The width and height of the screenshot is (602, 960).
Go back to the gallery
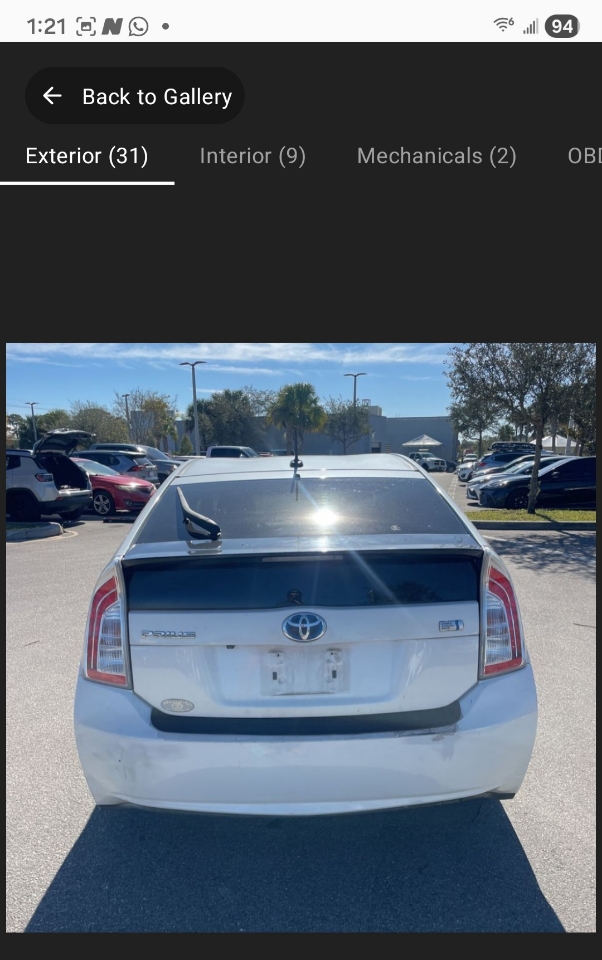(x=134, y=96)
